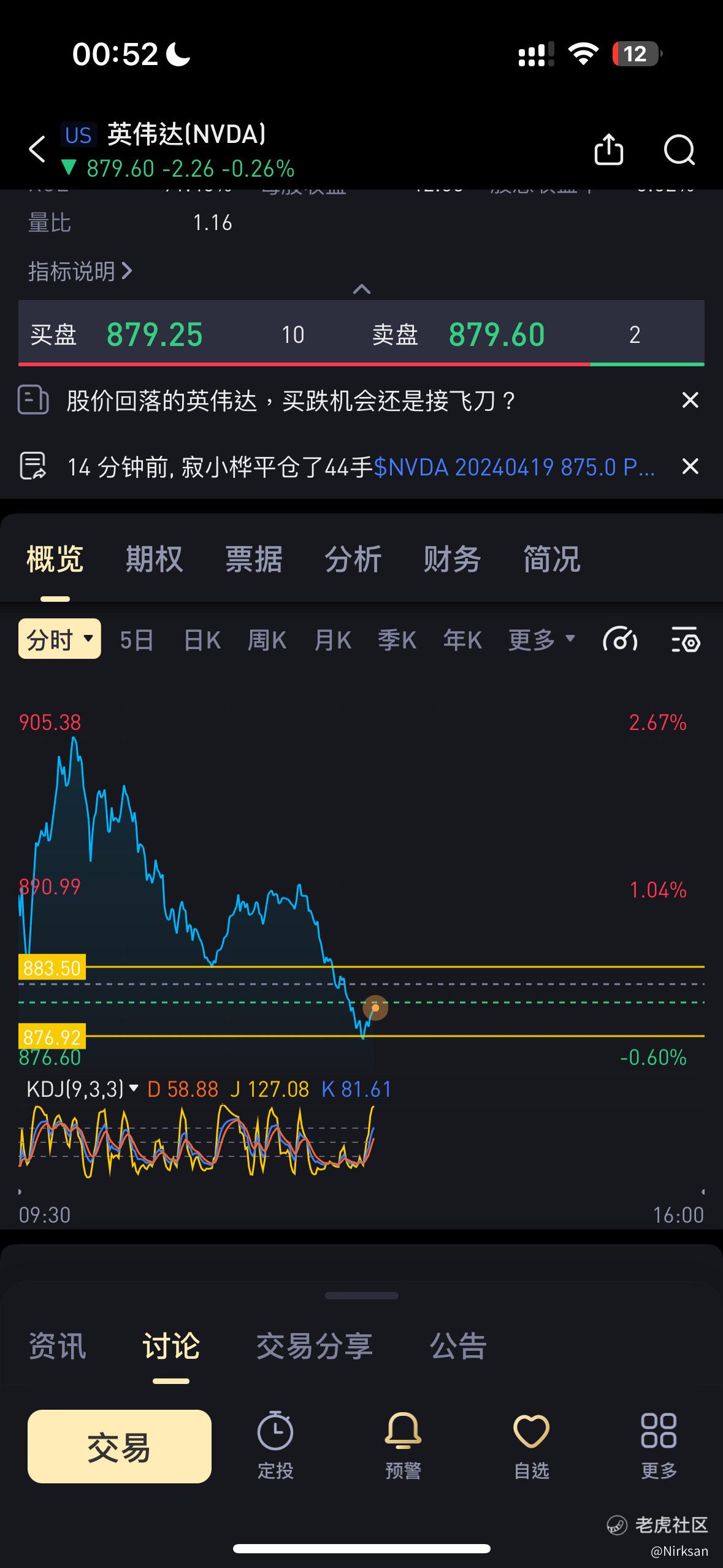
Task: Switch to the 期权 options tab
Action: click(154, 559)
